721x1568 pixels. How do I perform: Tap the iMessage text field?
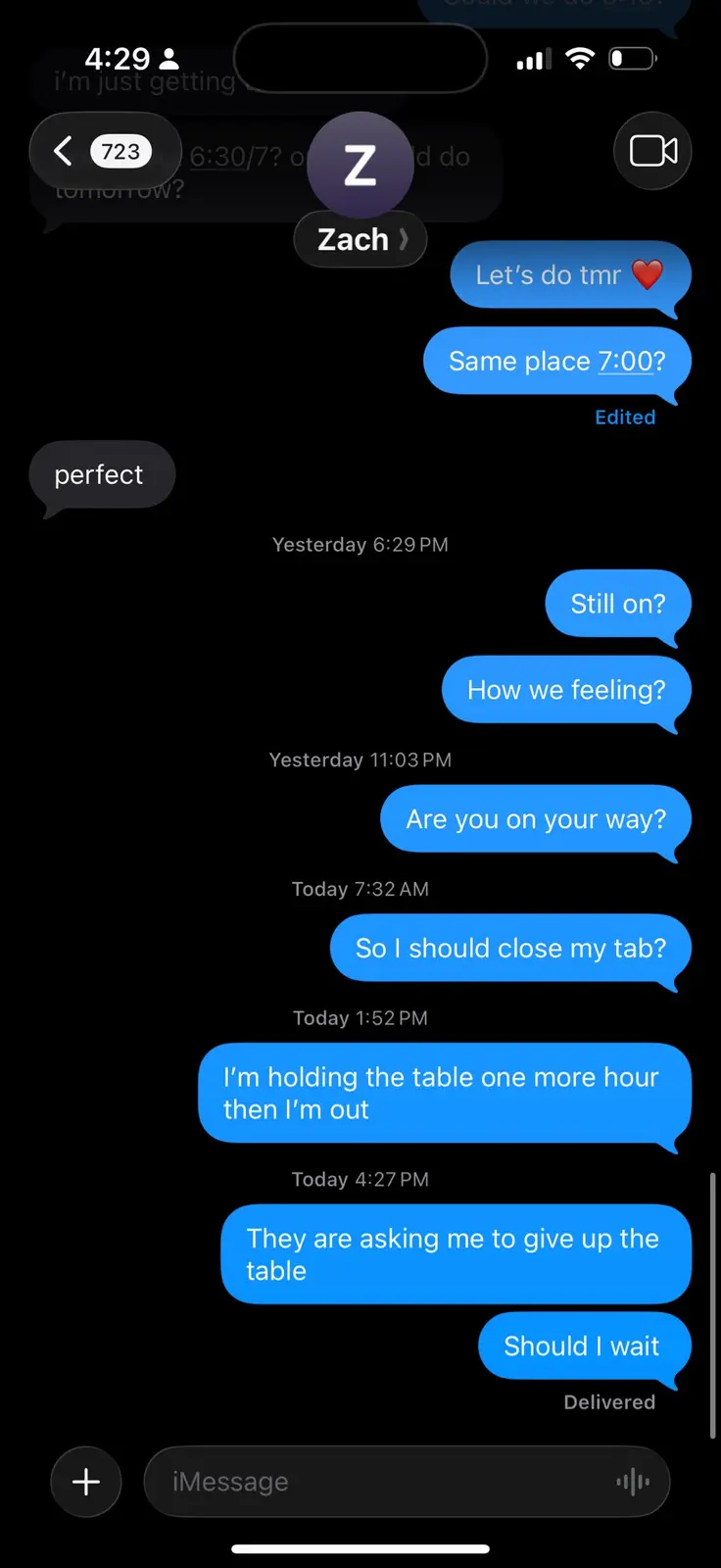(382, 1482)
